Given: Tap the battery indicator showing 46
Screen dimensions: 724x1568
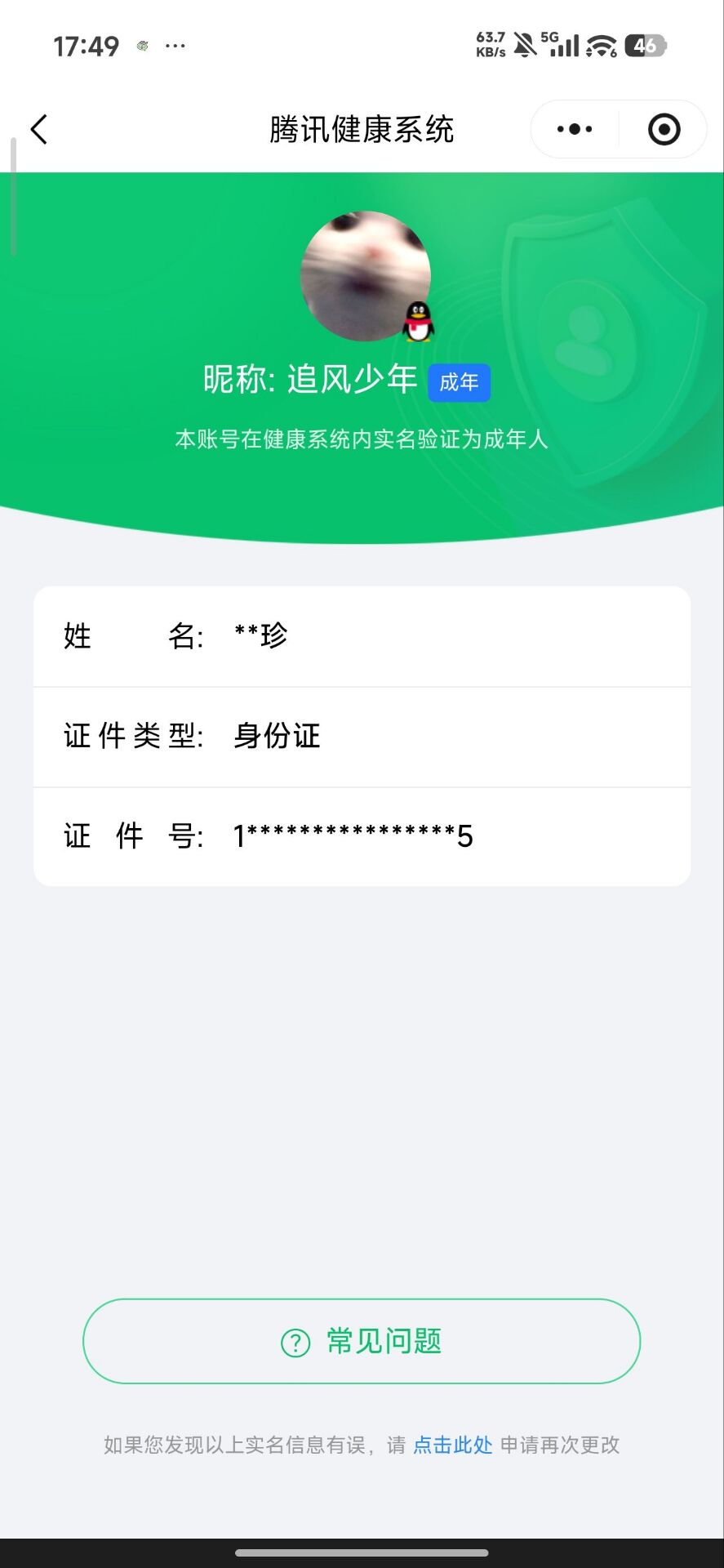Looking at the screenshot, I should (x=645, y=45).
